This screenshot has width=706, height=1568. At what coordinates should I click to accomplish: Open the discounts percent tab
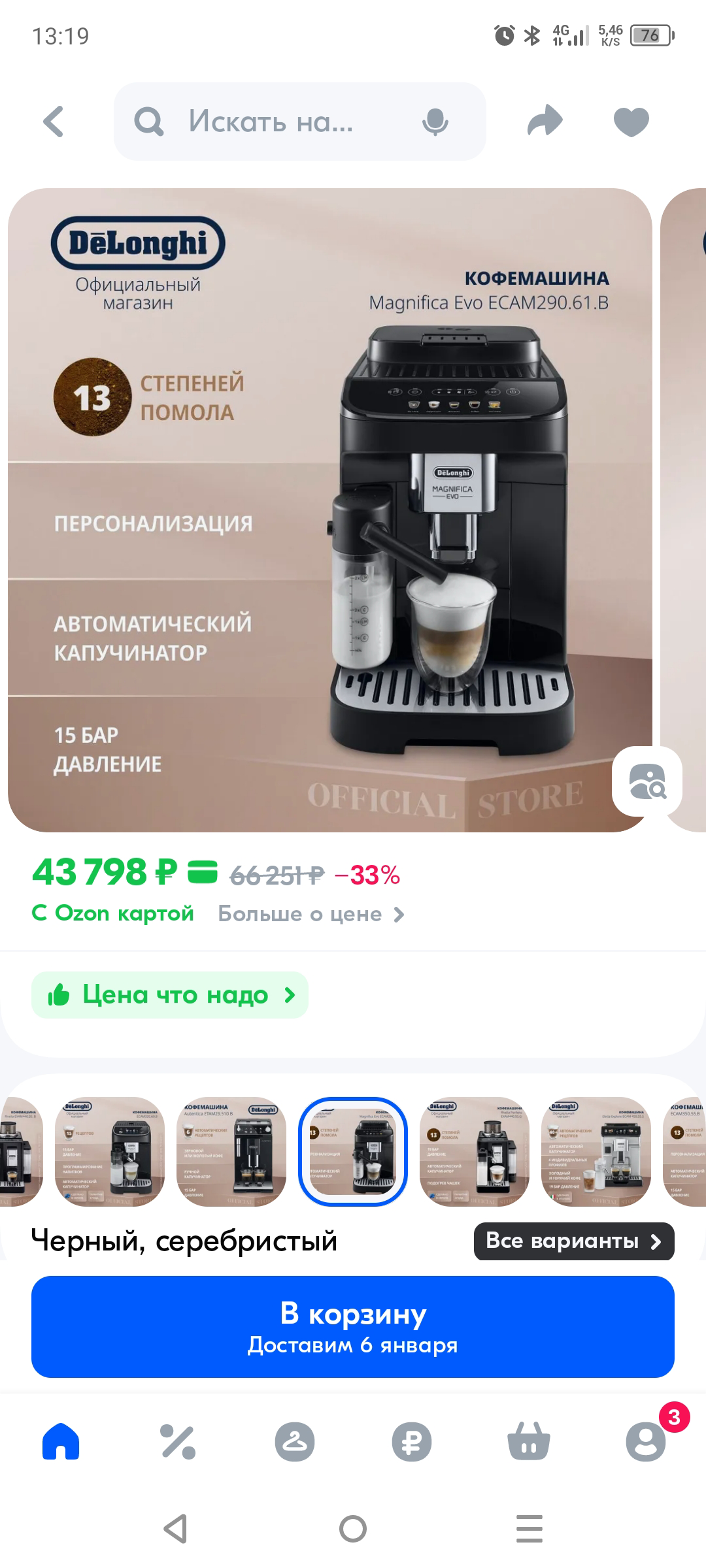click(x=178, y=1441)
